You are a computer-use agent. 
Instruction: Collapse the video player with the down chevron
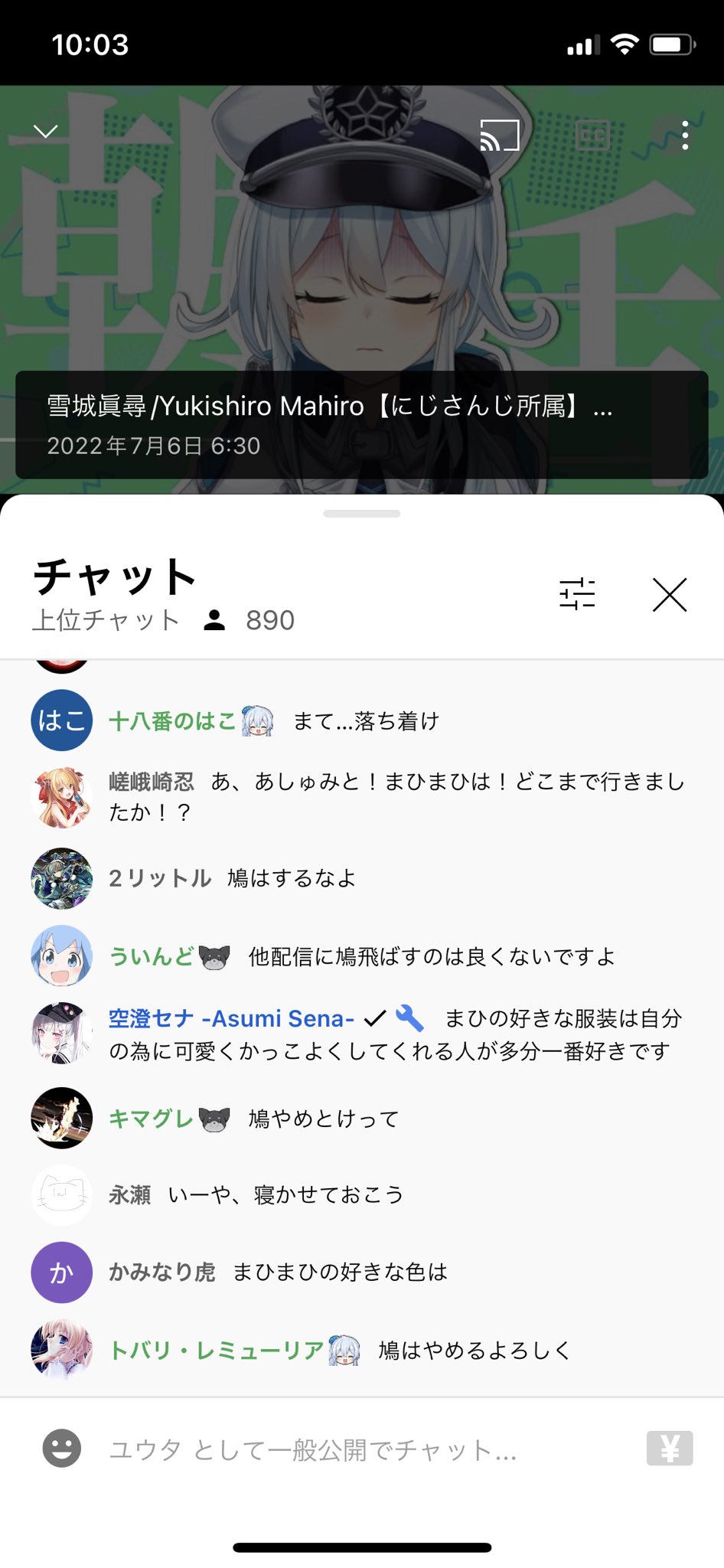click(x=46, y=132)
